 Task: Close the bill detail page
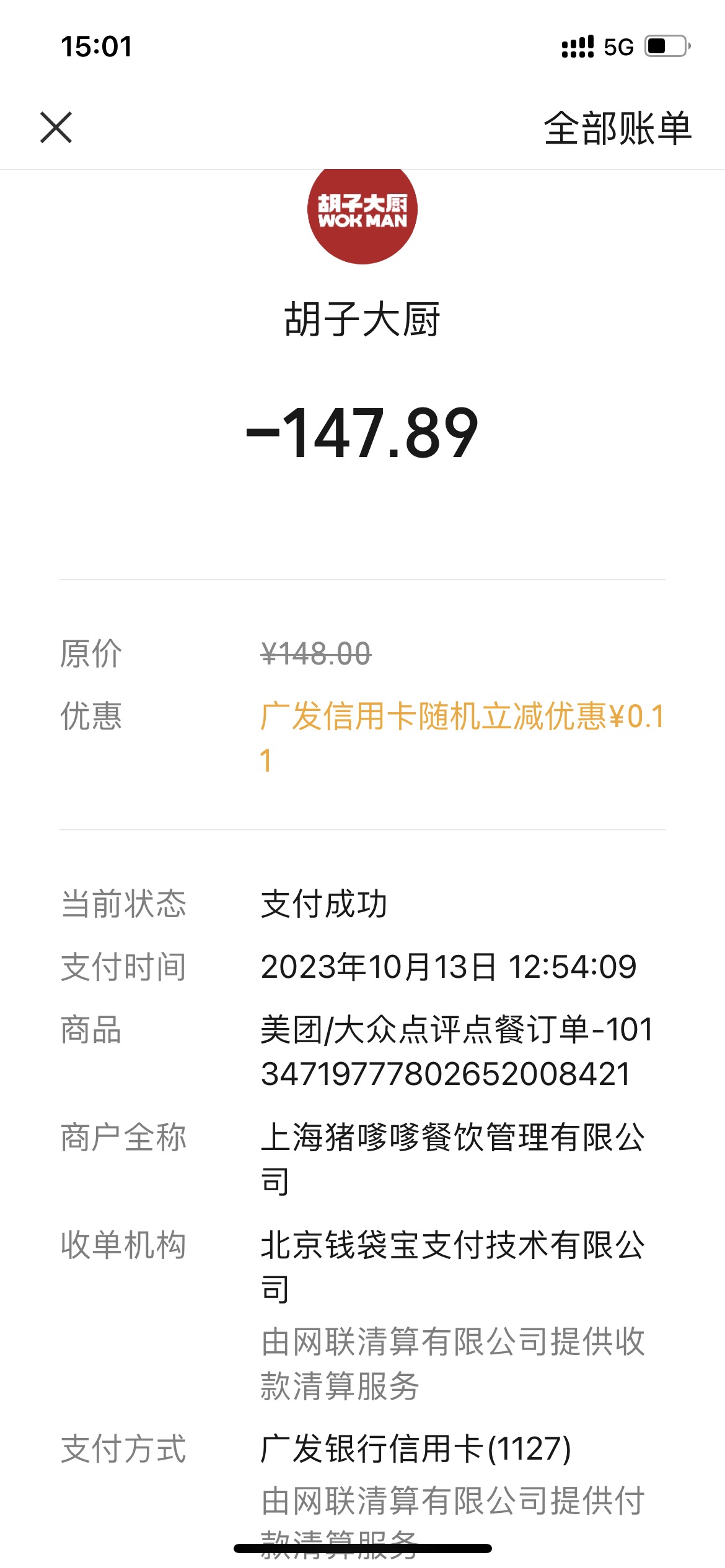point(56,128)
